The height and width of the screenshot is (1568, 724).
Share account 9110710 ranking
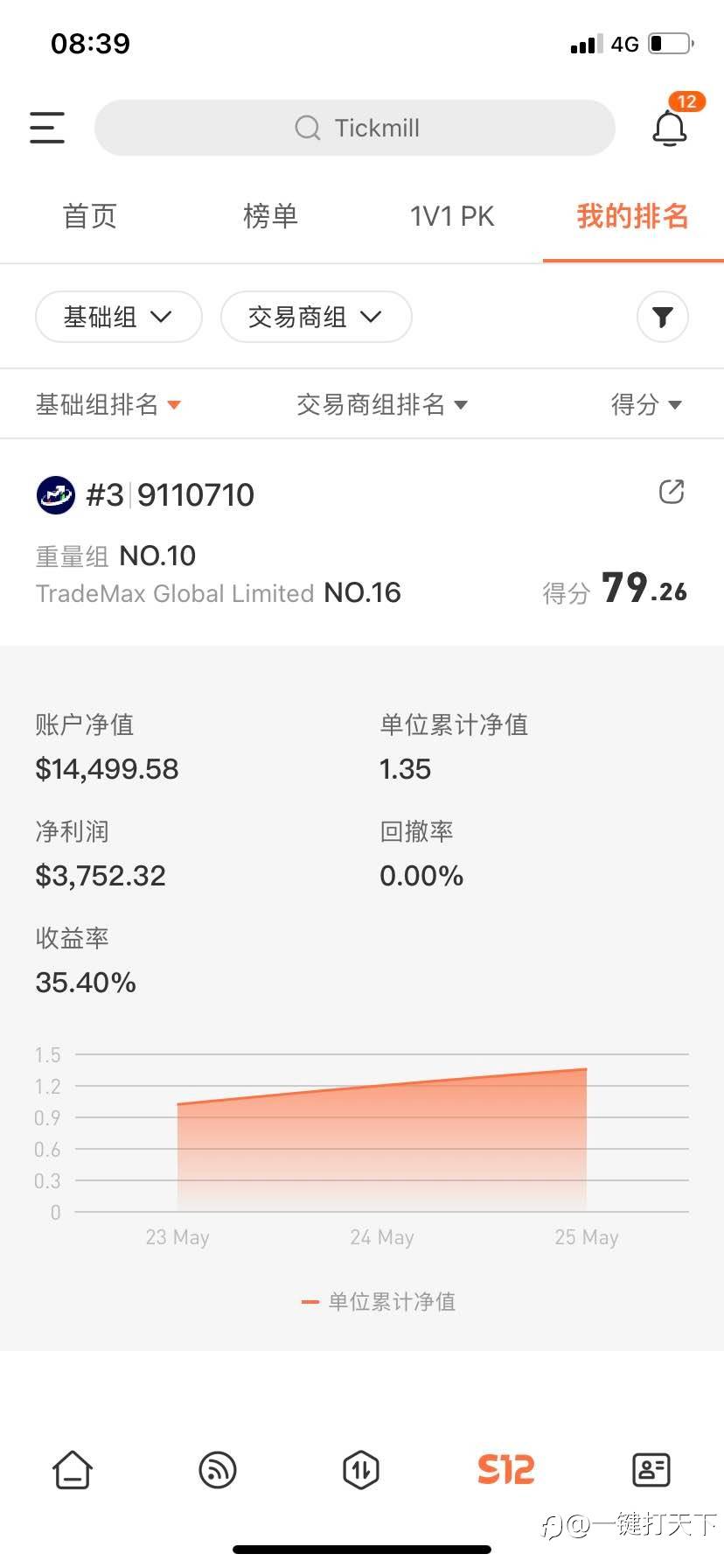(x=671, y=492)
